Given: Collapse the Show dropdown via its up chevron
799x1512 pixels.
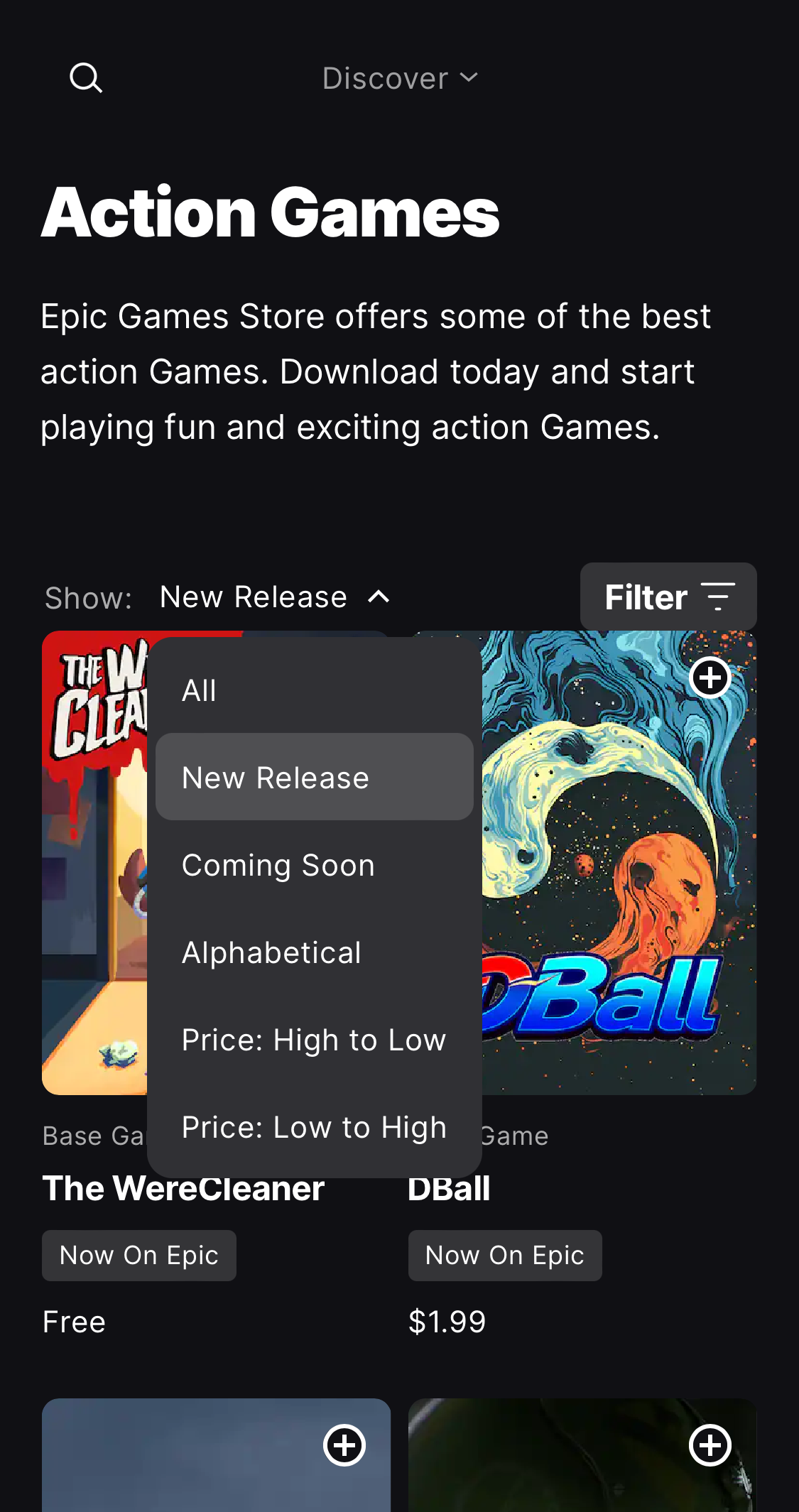Looking at the screenshot, I should [x=379, y=597].
